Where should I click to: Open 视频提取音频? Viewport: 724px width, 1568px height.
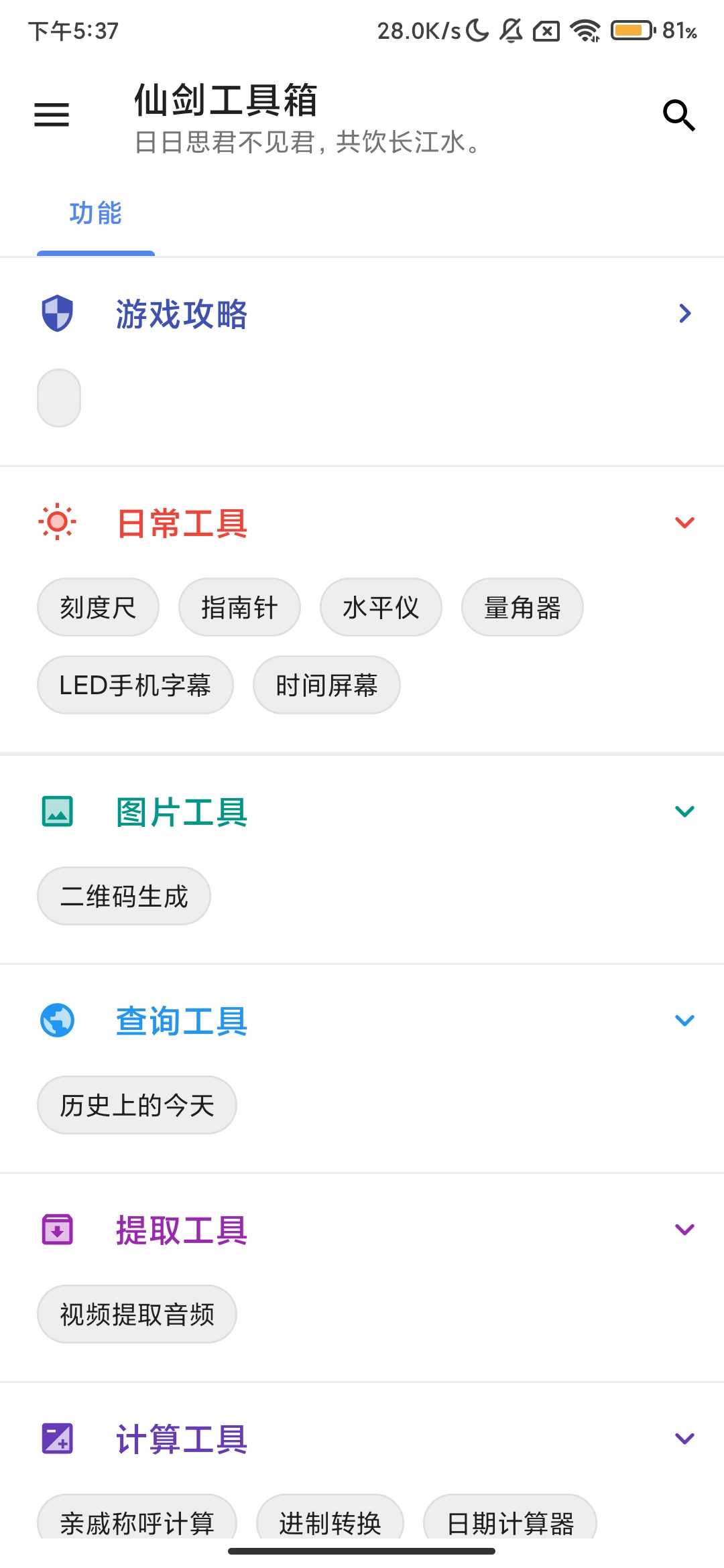137,1315
